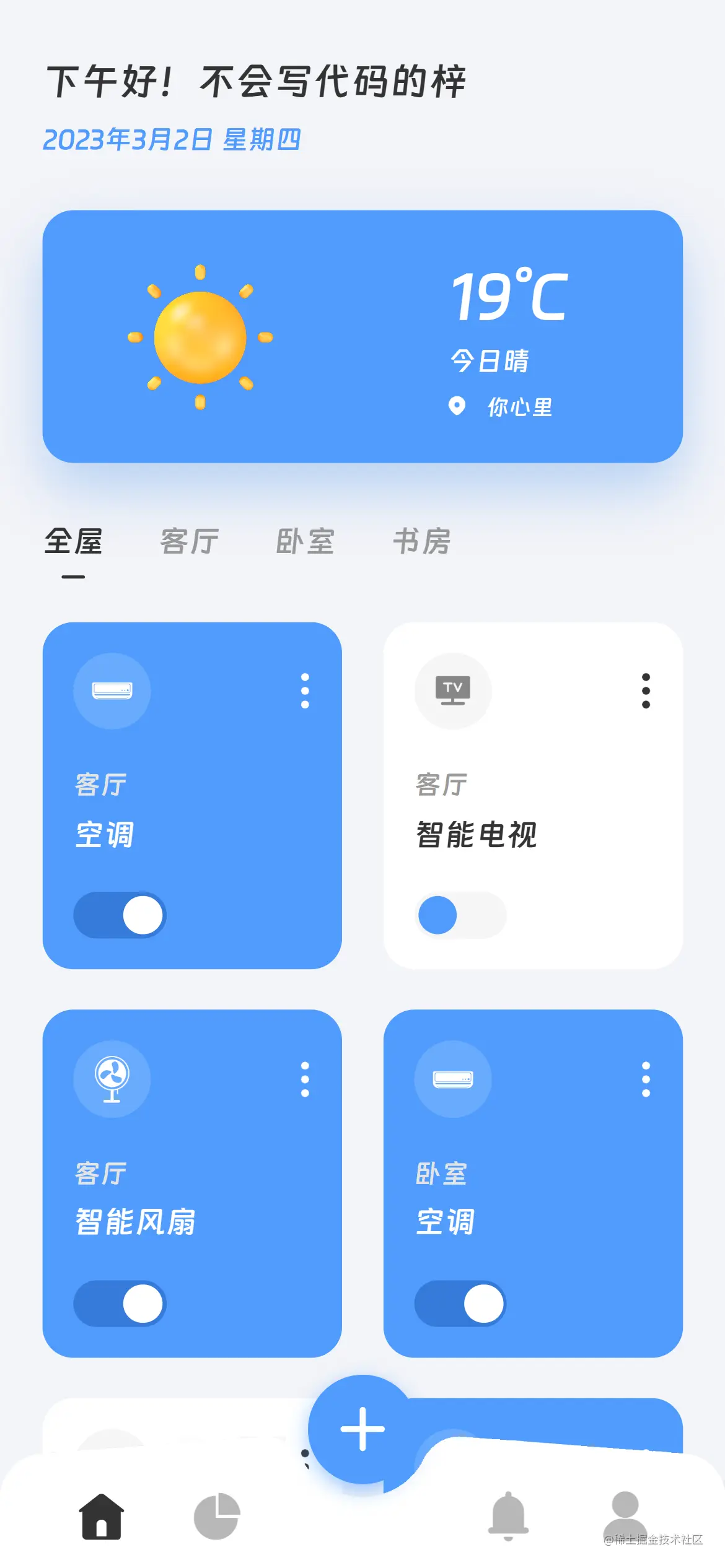
Task: Turn off the 客厅 空调 switch
Action: [120, 915]
